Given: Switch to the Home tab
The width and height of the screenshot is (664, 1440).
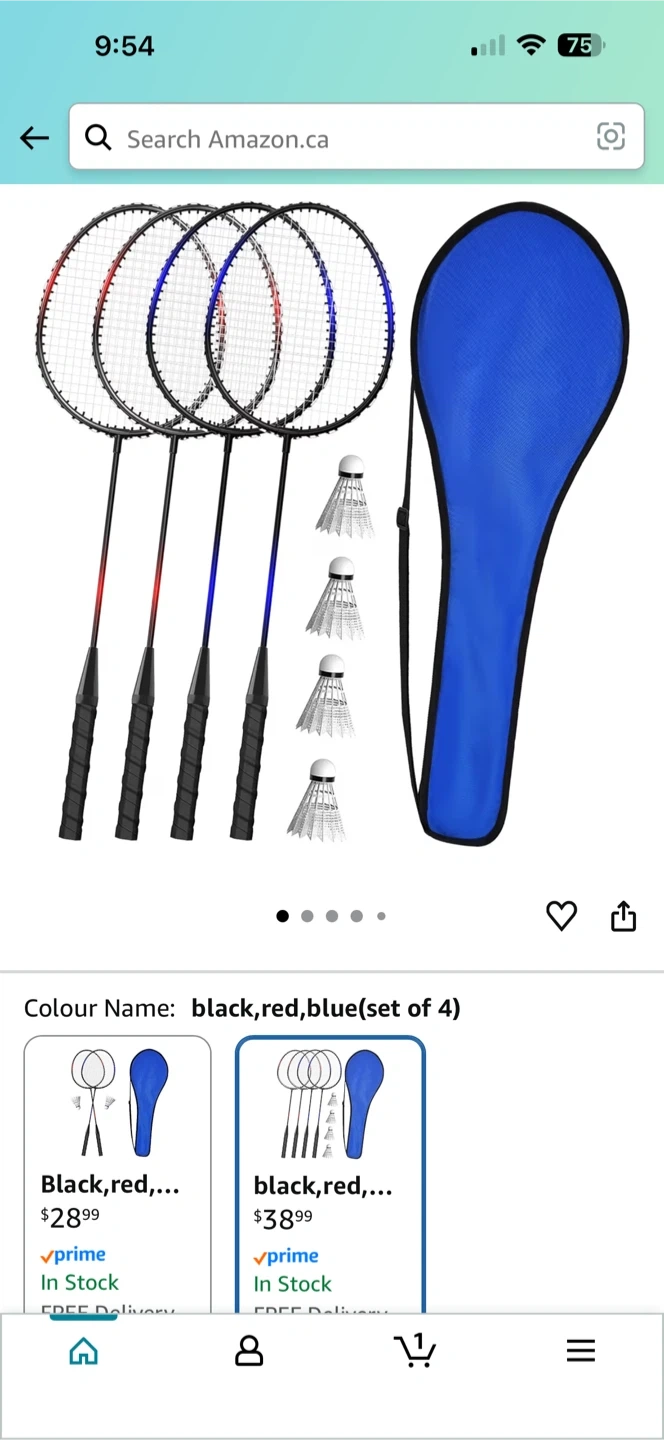Looking at the screenshot, I should [x=83, y=1351].
